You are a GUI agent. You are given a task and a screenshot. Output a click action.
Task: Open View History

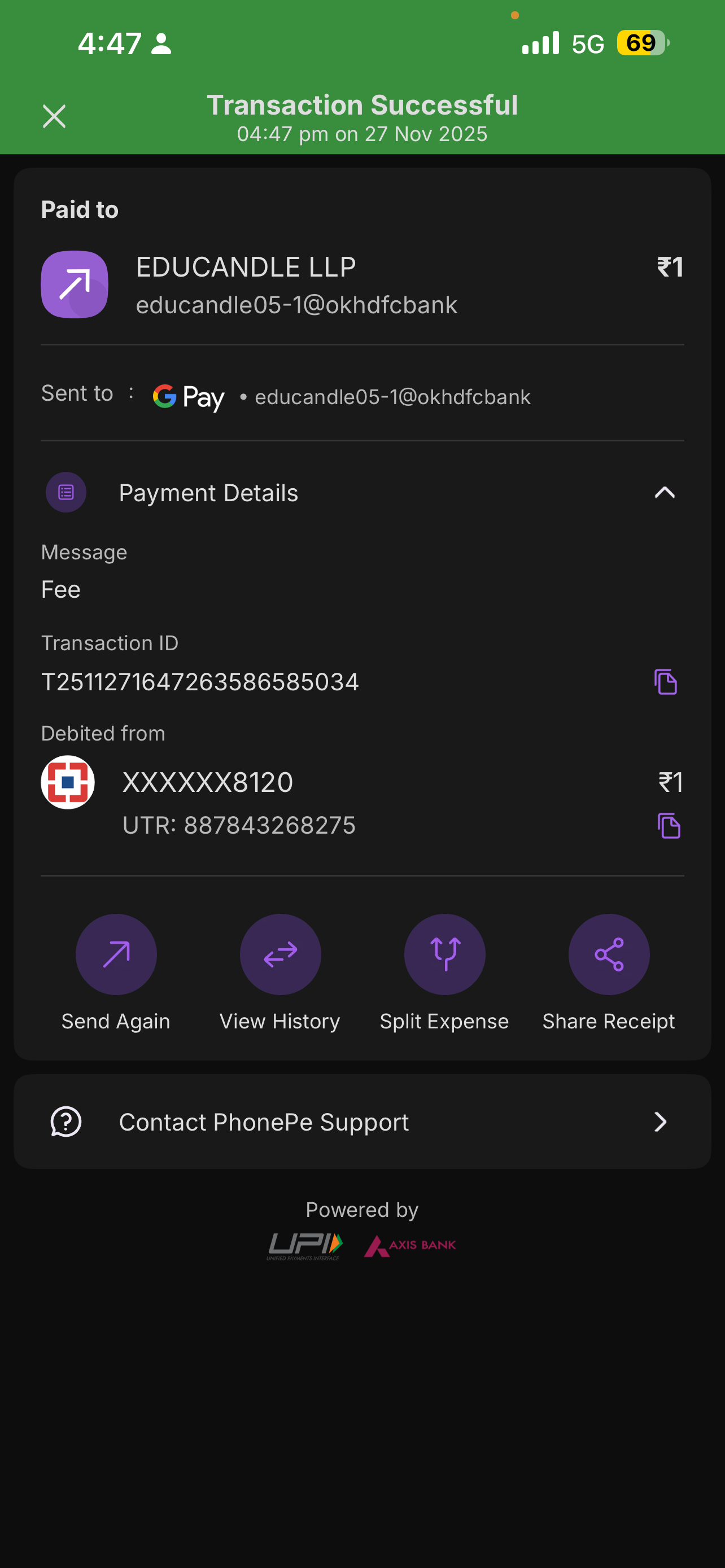[x=280, y=954]
